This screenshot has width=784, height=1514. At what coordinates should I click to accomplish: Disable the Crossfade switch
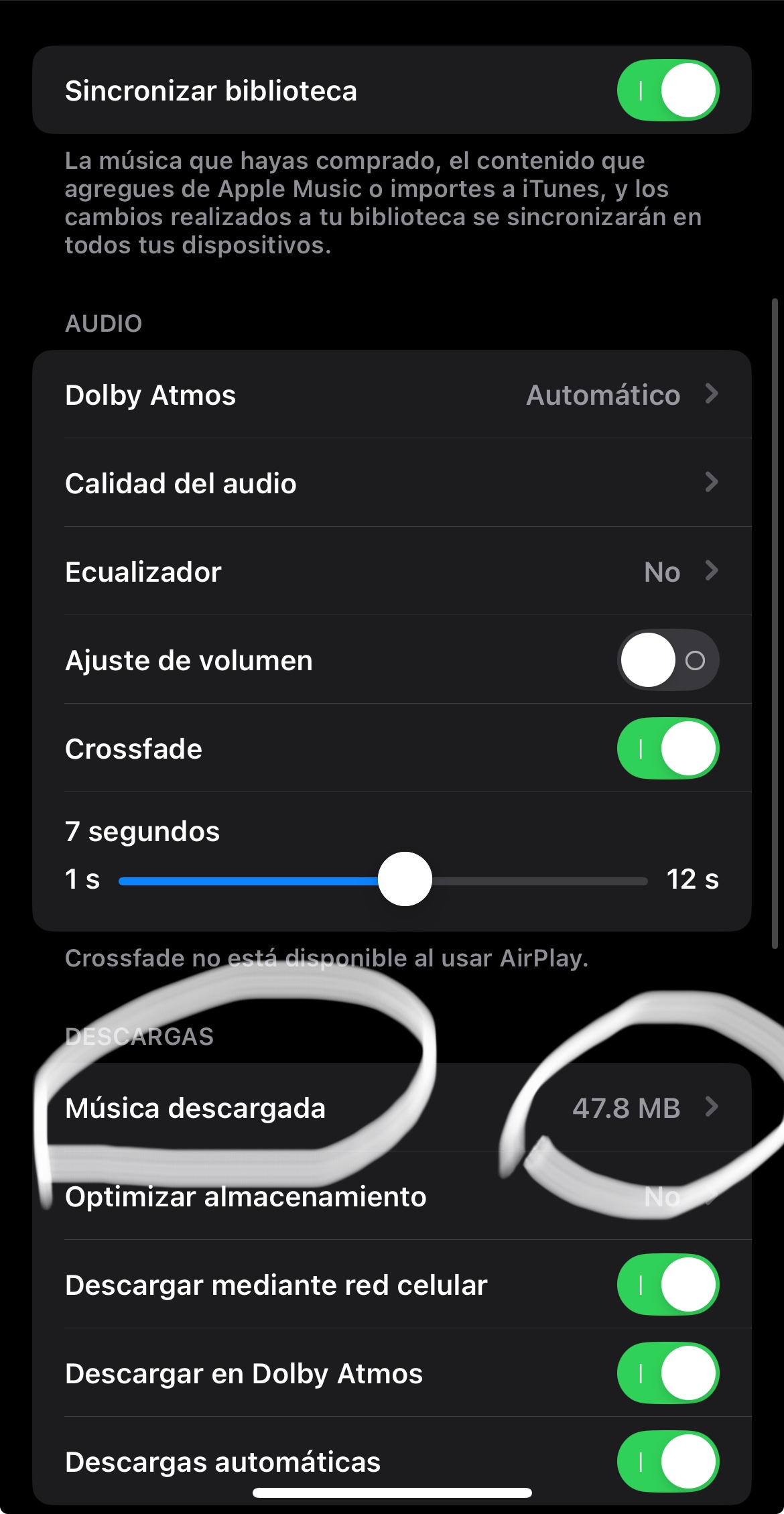coord(667,749)
